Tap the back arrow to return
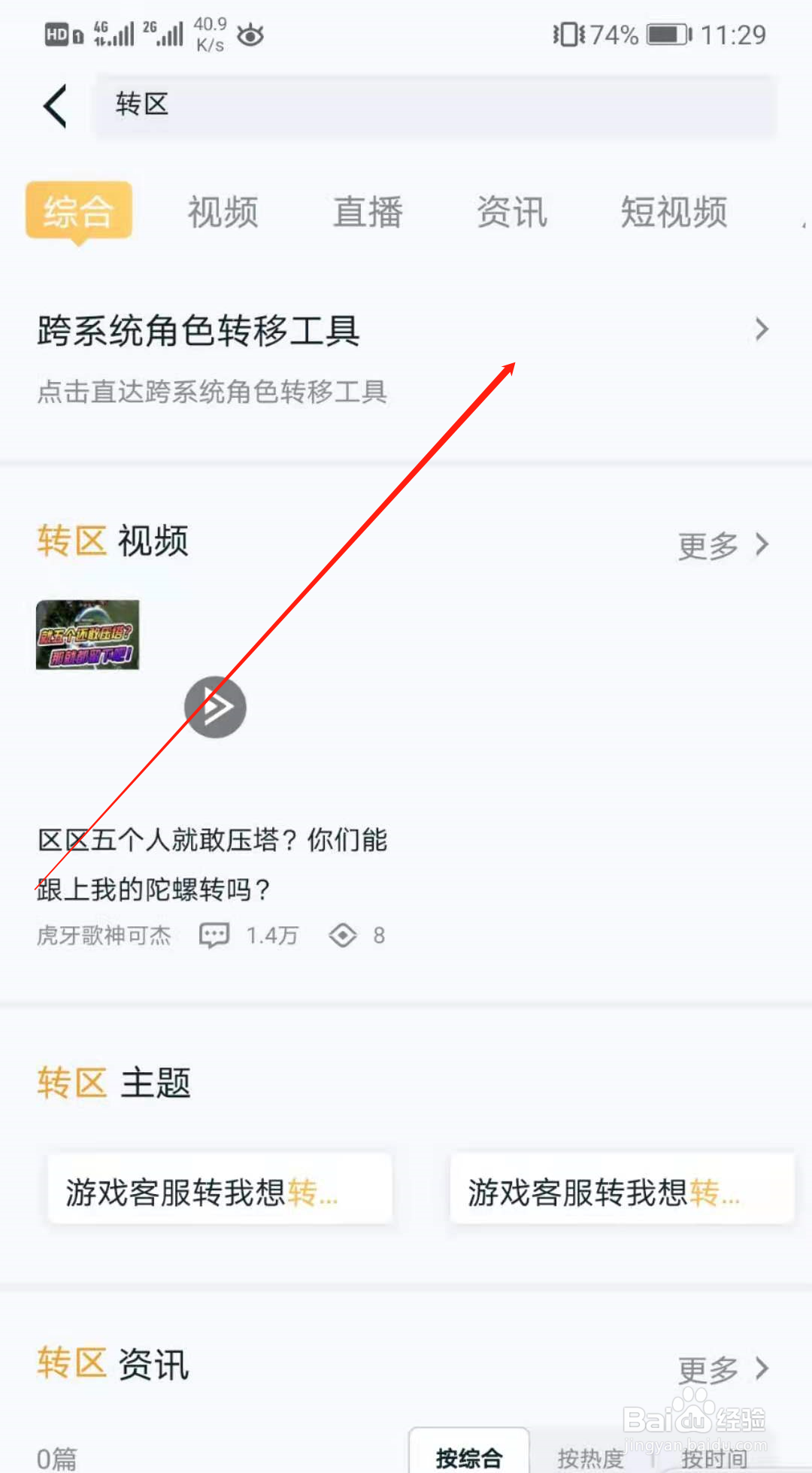Image resolution: width=812 pixels, height=1473 pixels. [x=54, y=106]
